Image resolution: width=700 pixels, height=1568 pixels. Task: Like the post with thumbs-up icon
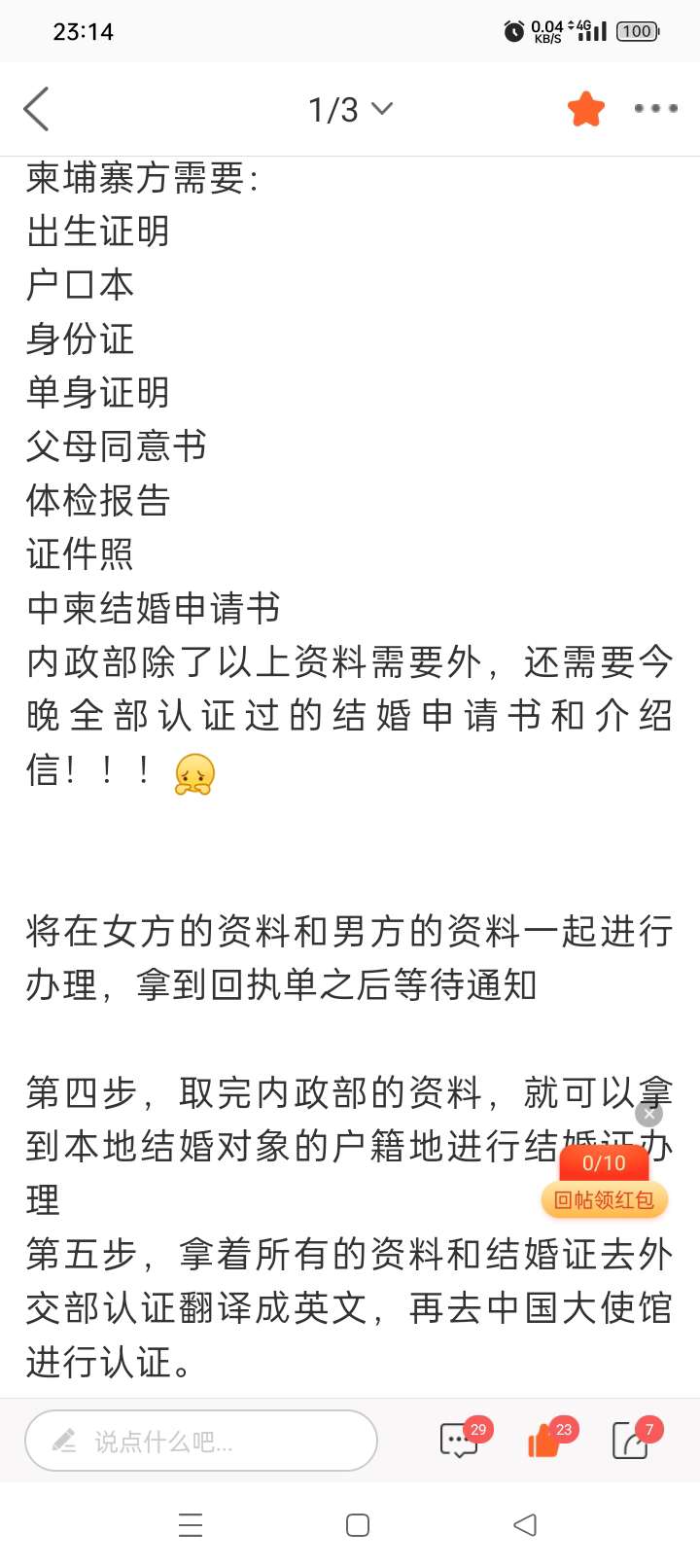(x=544, y=1441)
